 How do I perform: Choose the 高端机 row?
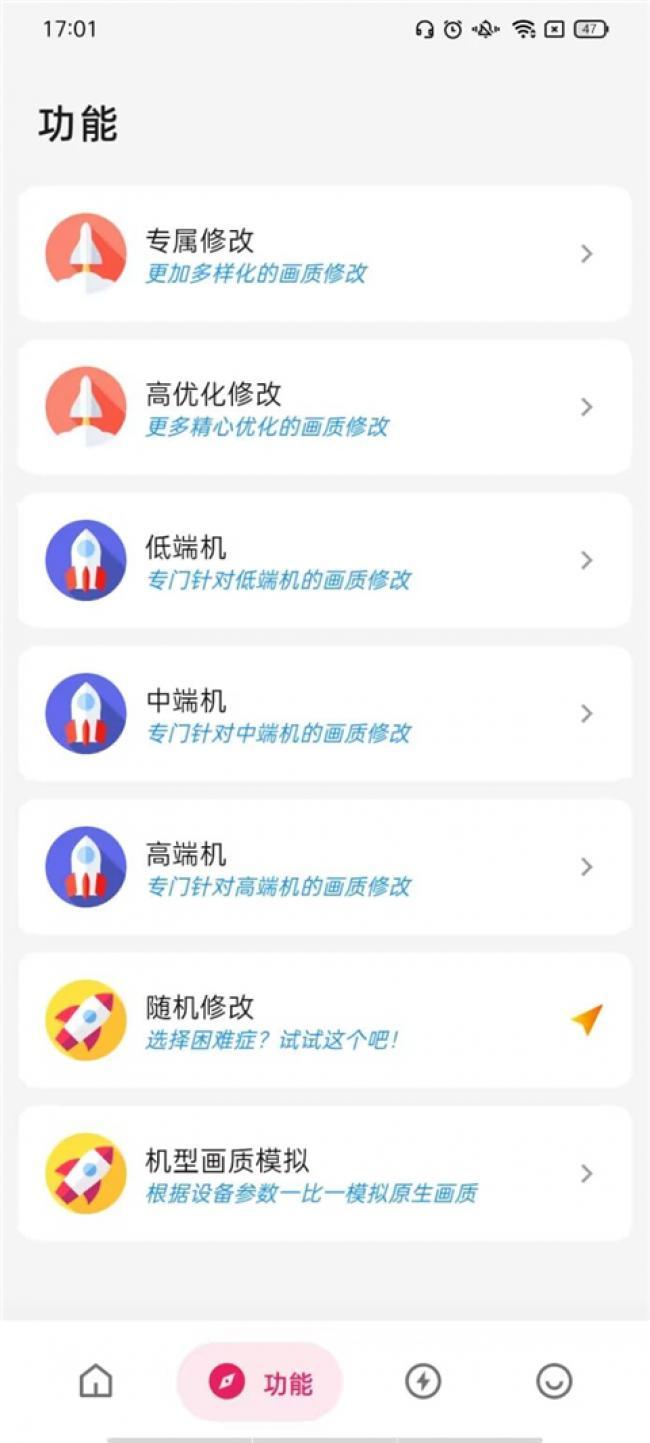(x=324, y=866)
